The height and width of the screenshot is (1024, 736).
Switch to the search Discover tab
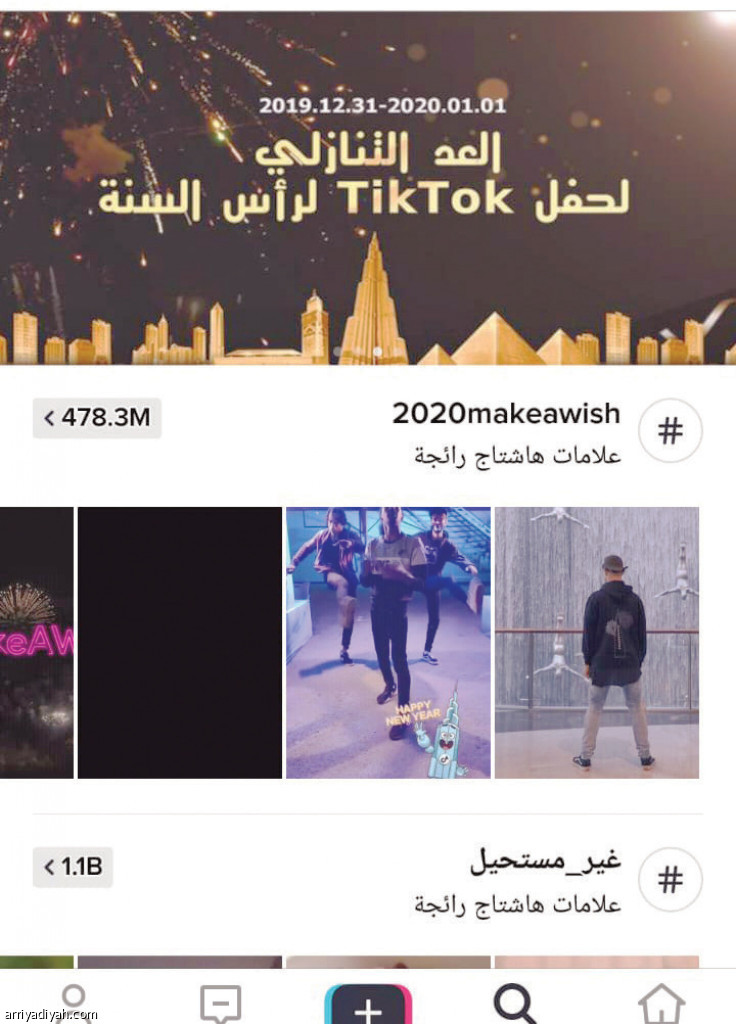(x=515, y=1003)
